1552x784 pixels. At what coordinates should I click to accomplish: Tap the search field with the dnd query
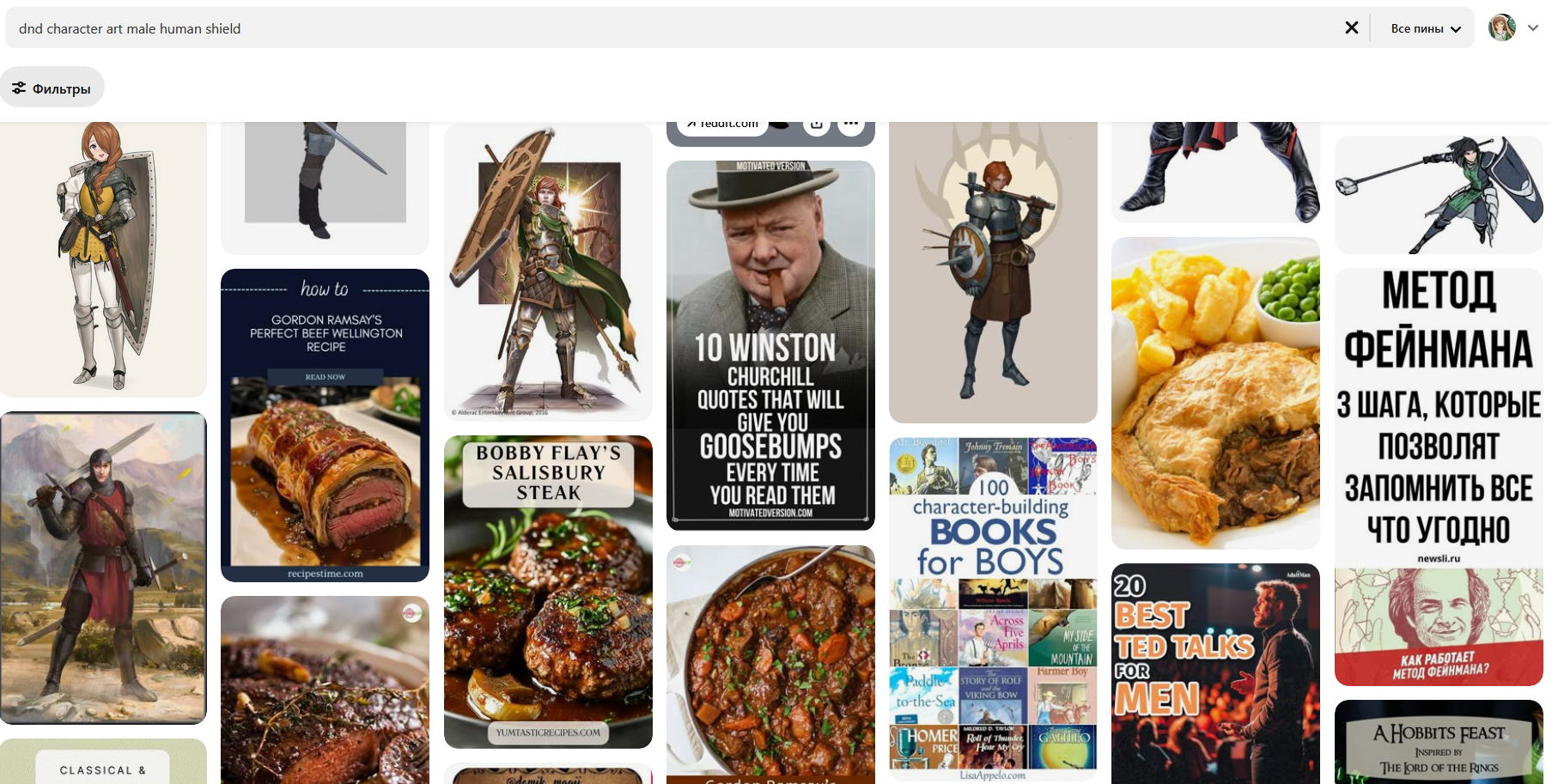(670, 28)
